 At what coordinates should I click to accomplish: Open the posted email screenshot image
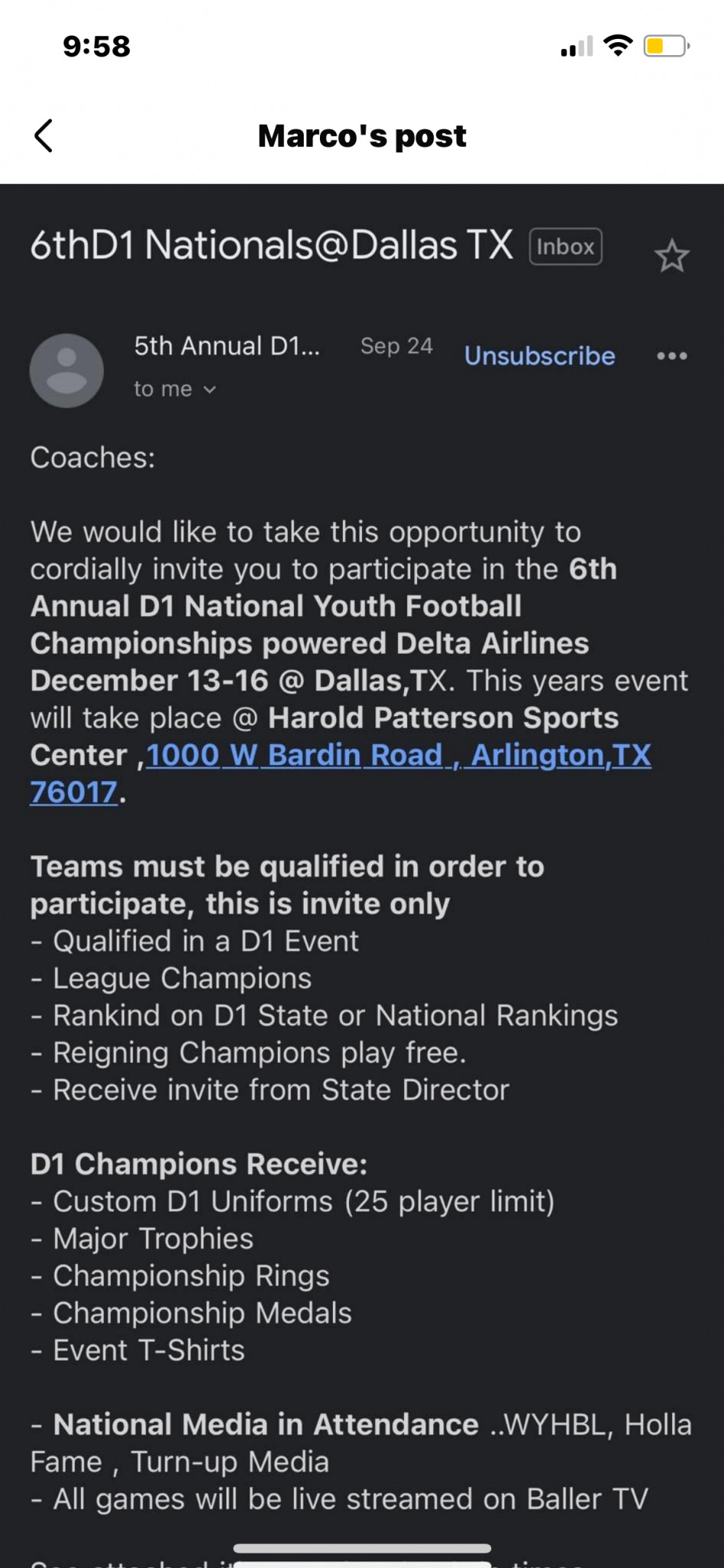[362, 876]
